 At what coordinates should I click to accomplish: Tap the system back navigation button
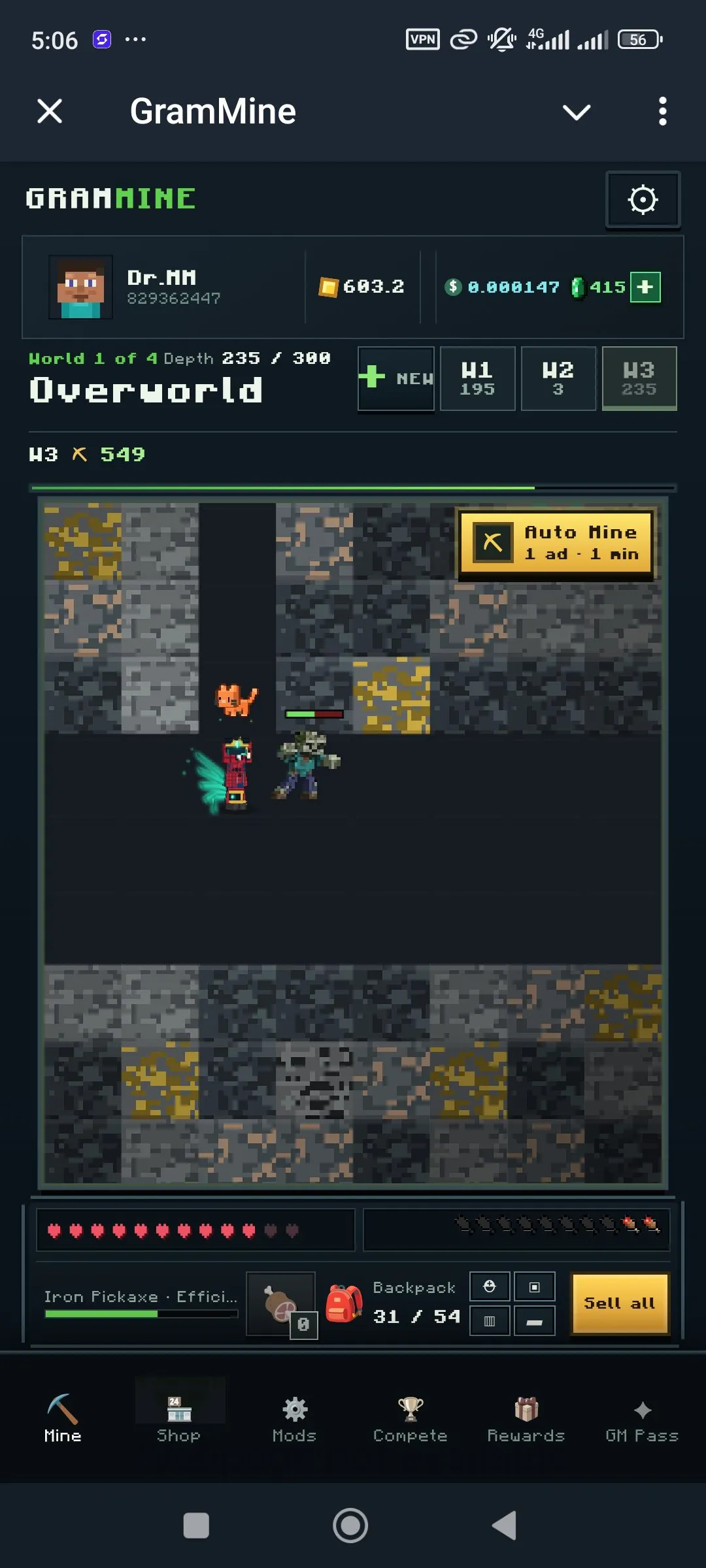point(505,1526)
